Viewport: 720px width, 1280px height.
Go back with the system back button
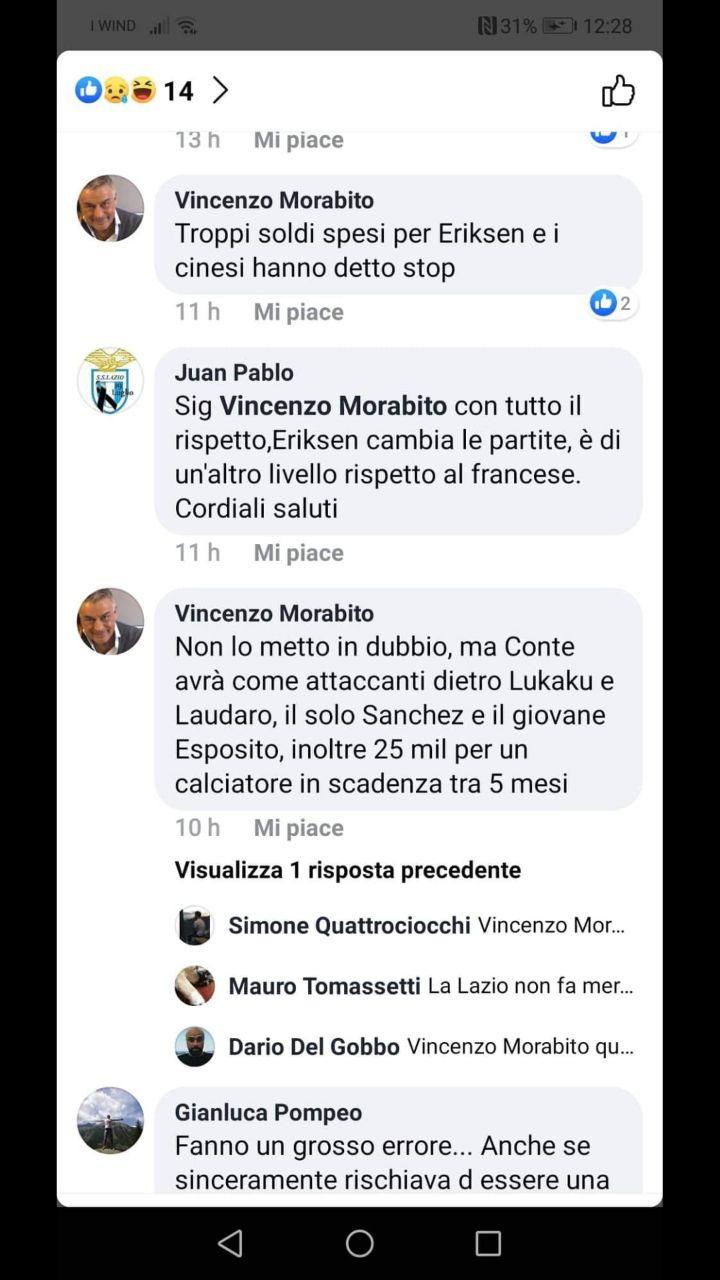pos(230,1243)
